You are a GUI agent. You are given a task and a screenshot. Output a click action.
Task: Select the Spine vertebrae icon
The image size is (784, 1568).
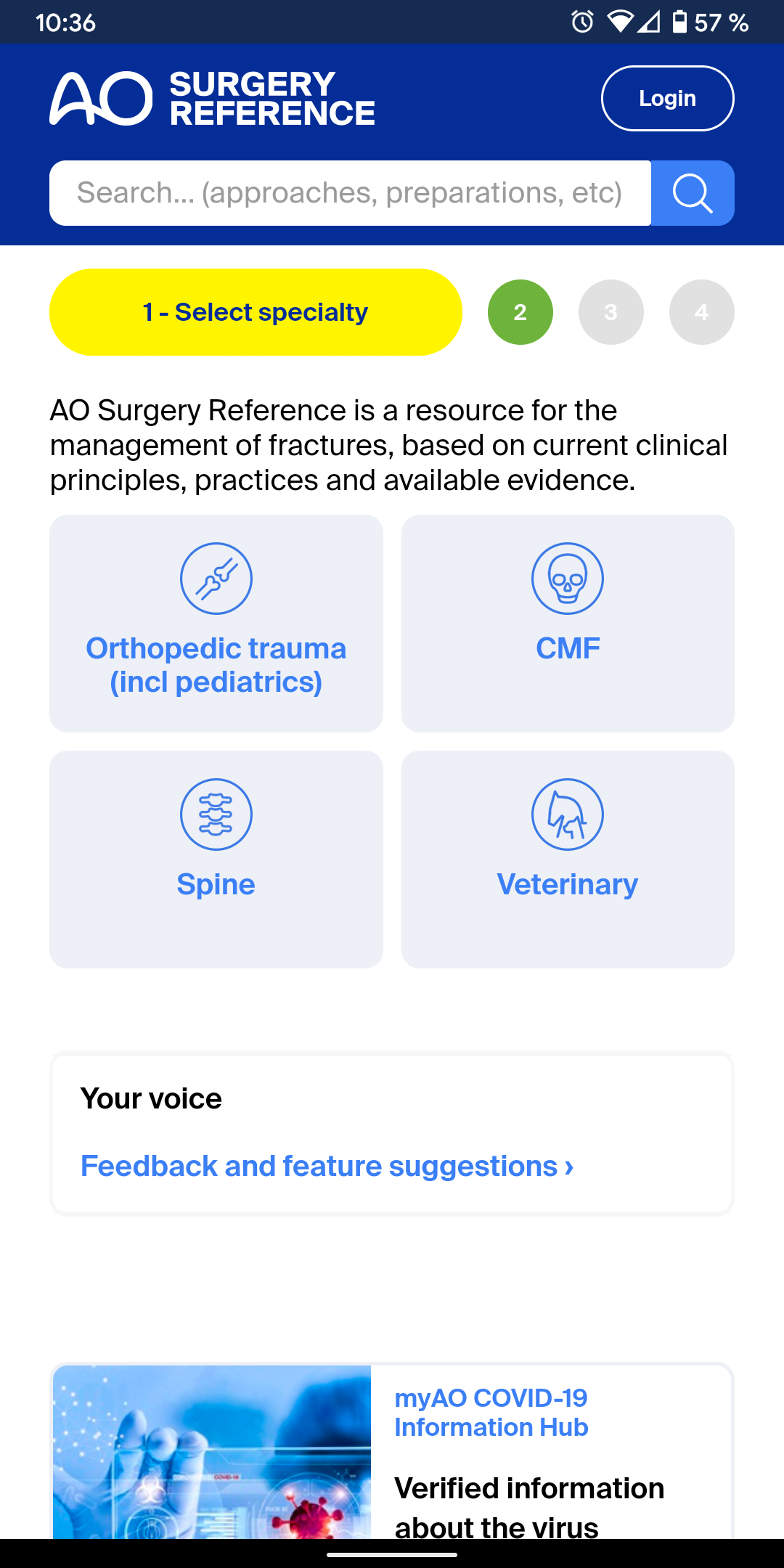[216, 814]
